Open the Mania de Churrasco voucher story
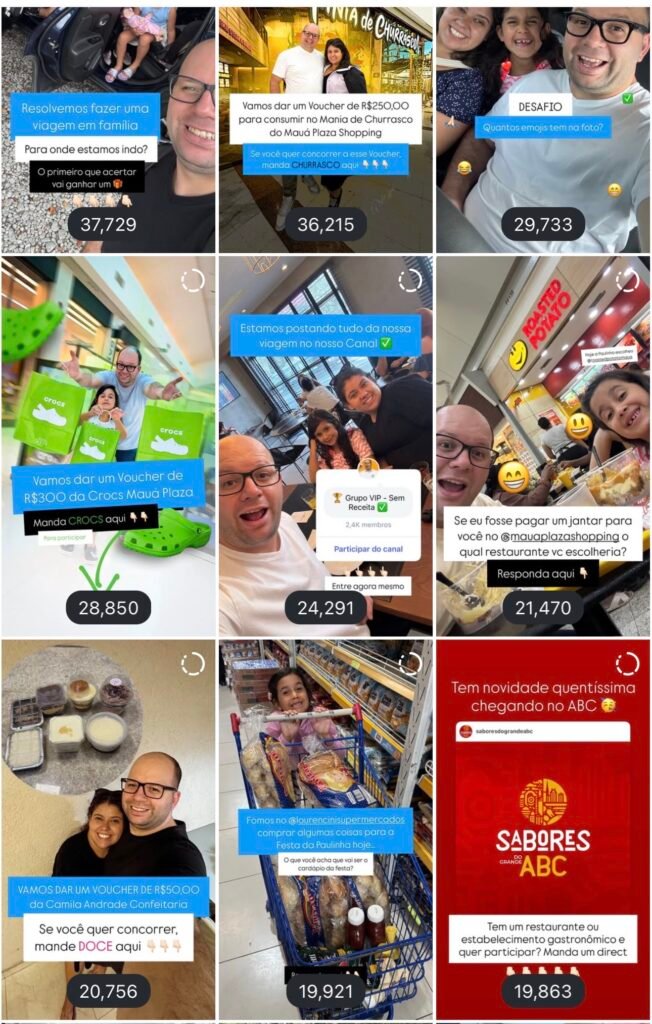652x1024 pixels. coord(325,130)
